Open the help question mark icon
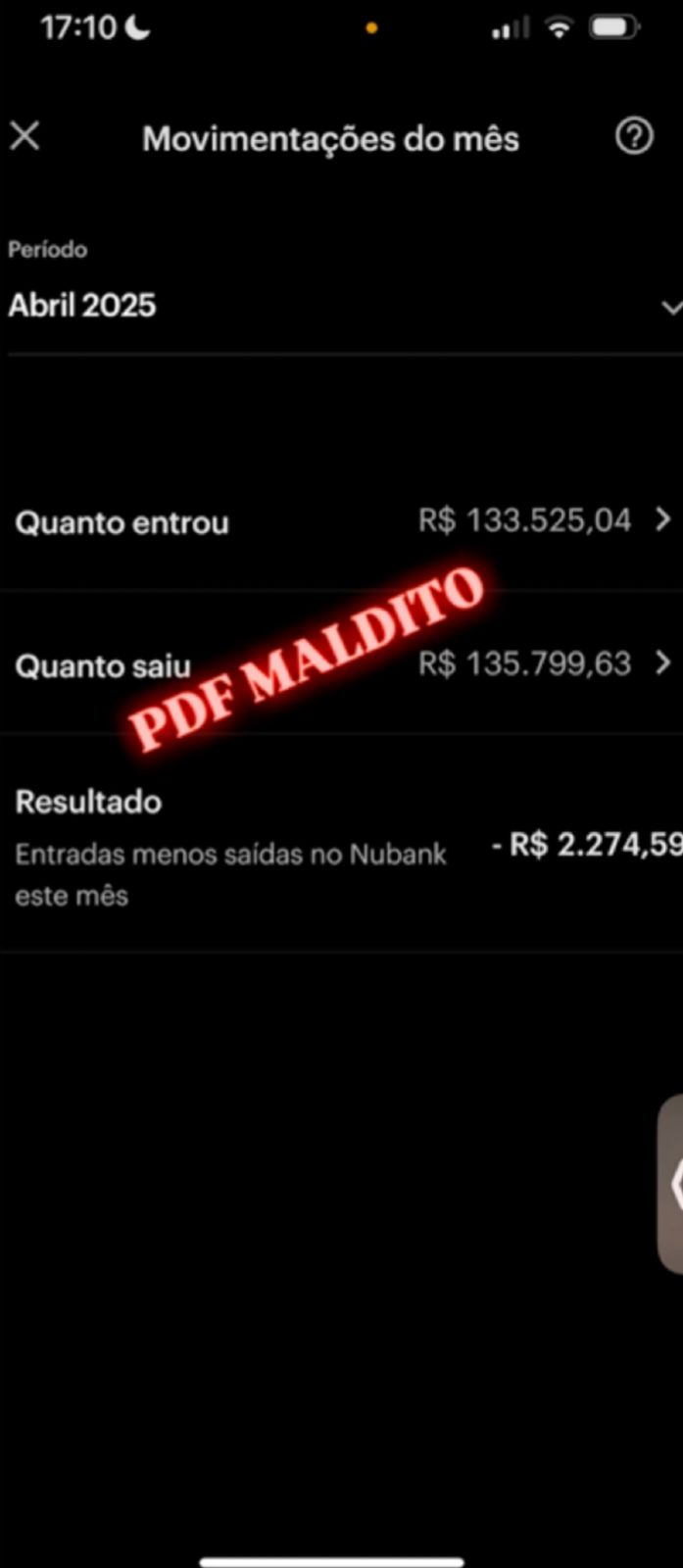The height and width of the screenshot is (1568, 683). coord(634,136)
